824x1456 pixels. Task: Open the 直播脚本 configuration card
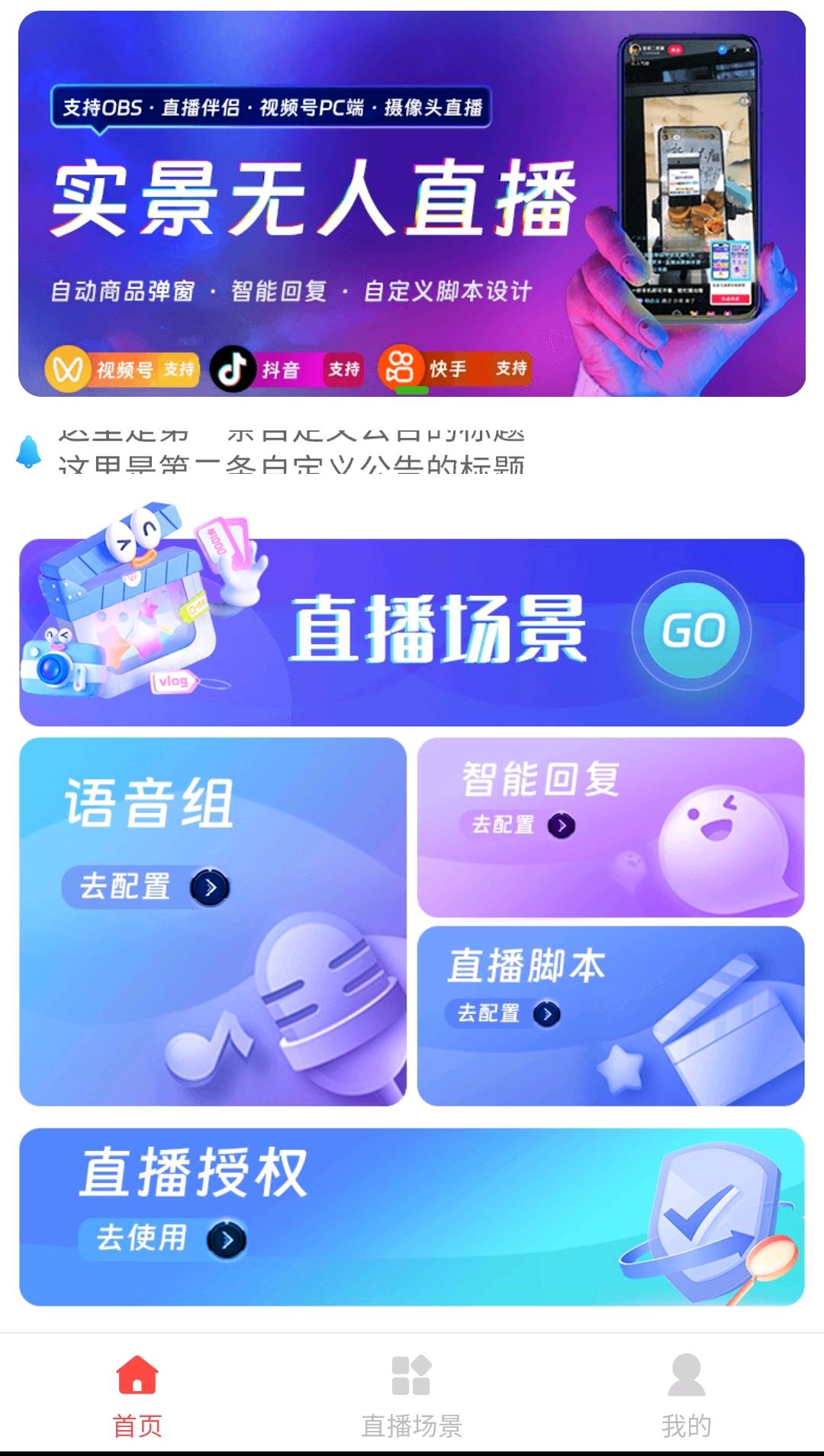[x=610, y=1016]
